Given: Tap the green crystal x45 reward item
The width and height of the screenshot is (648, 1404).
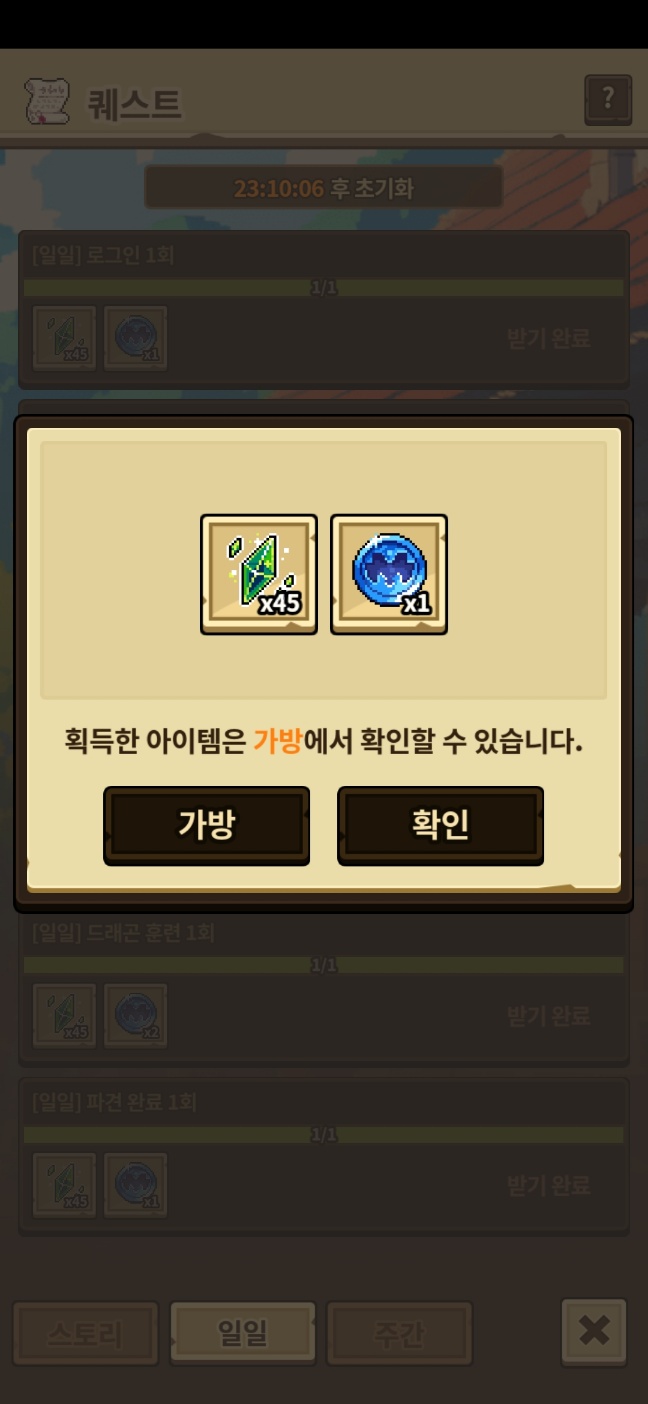Looking at the screenshot, I should tap(259, 574).
